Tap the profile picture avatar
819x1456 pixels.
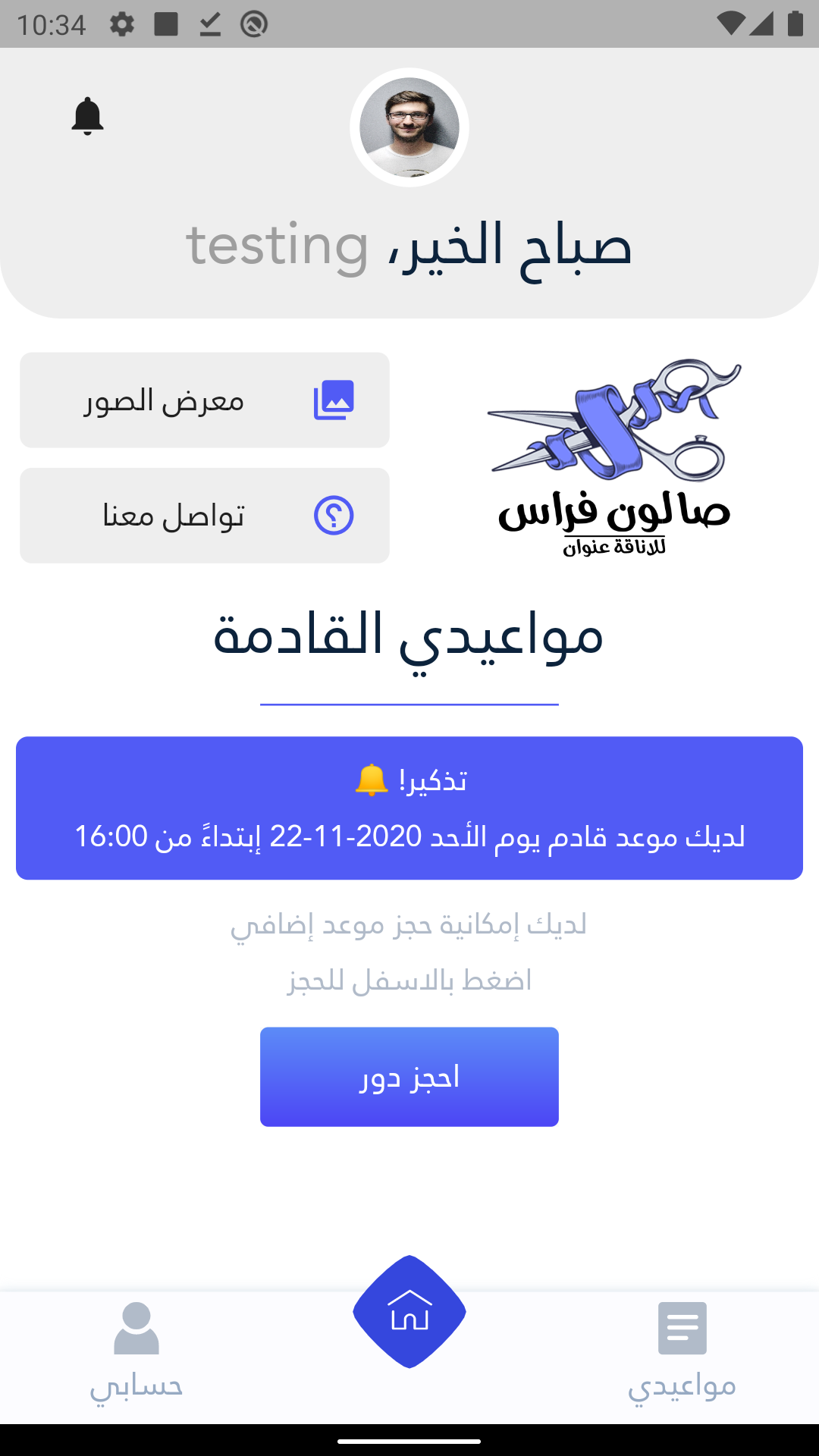[409, 127]
